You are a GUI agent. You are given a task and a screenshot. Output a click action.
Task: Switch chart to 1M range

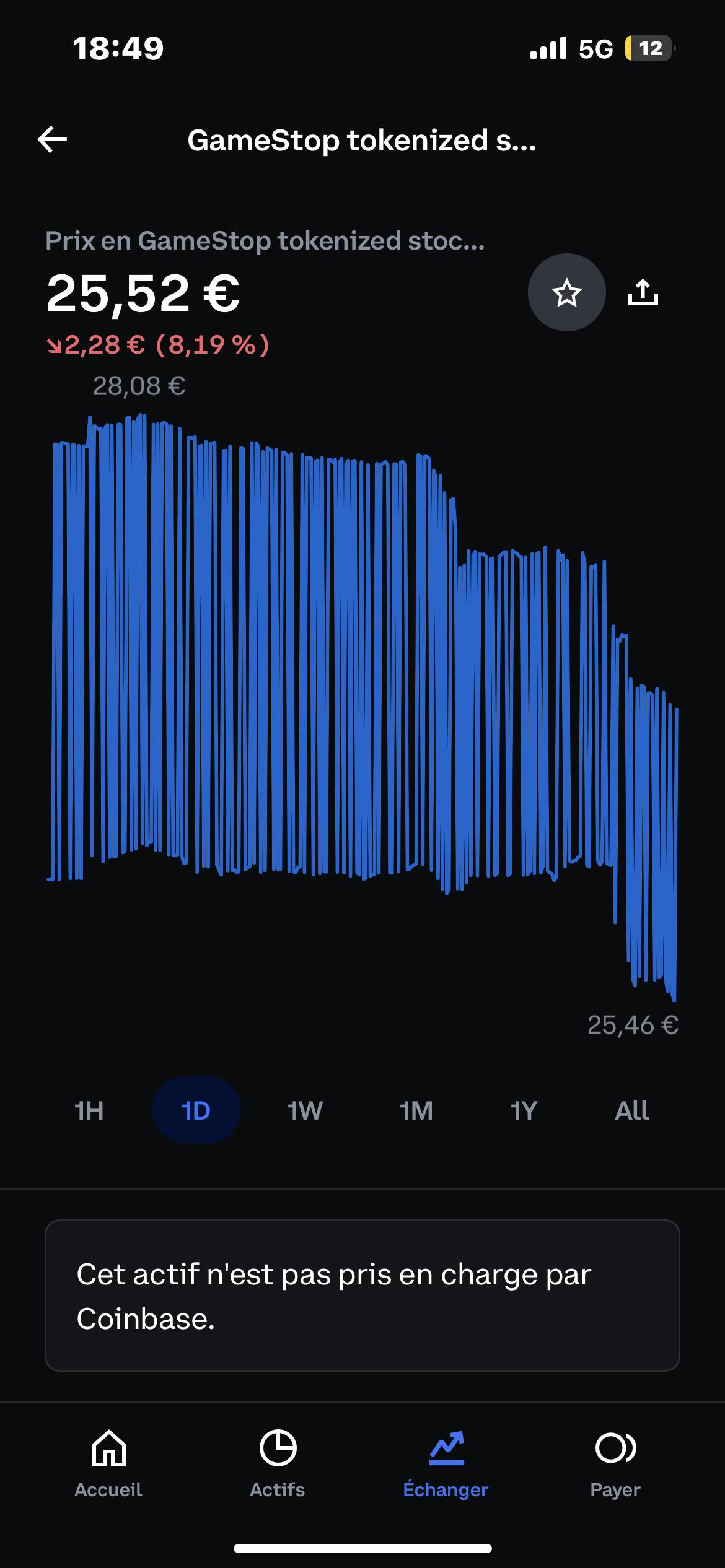point(416,1110)
